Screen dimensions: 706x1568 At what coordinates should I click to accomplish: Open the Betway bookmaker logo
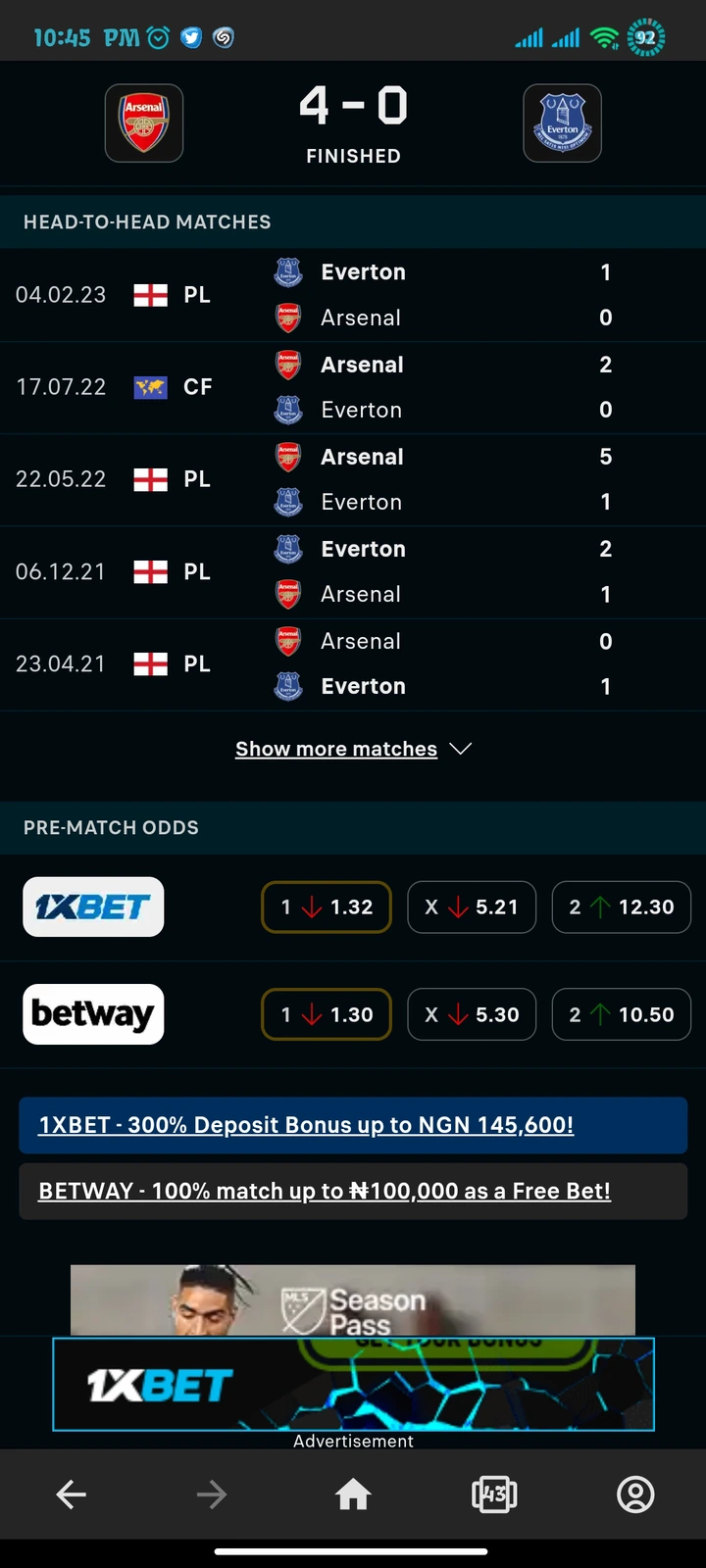point(93,1014)
